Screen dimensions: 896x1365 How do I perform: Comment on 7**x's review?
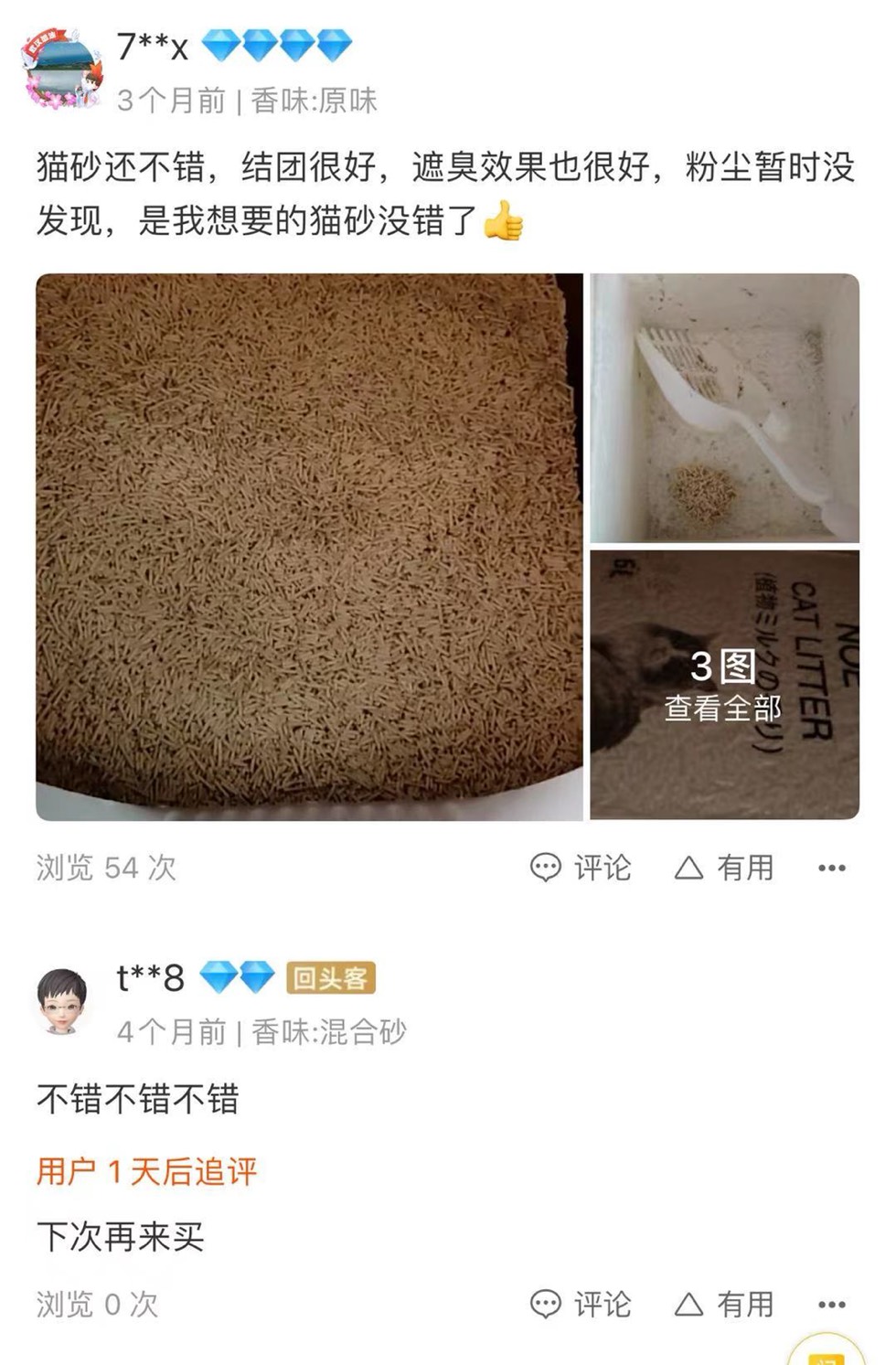581,867
